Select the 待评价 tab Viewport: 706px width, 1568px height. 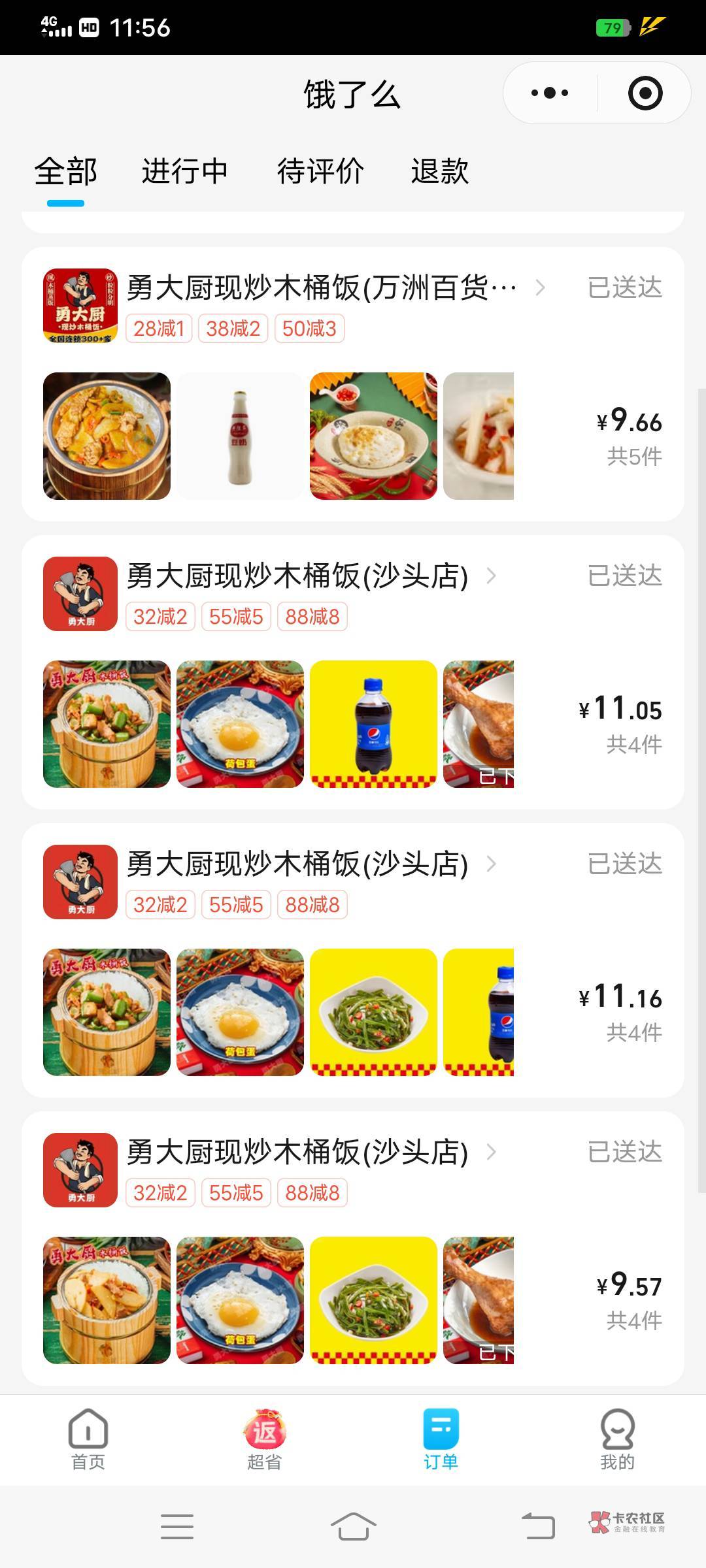pyautogui.click(x=320, y=171)
